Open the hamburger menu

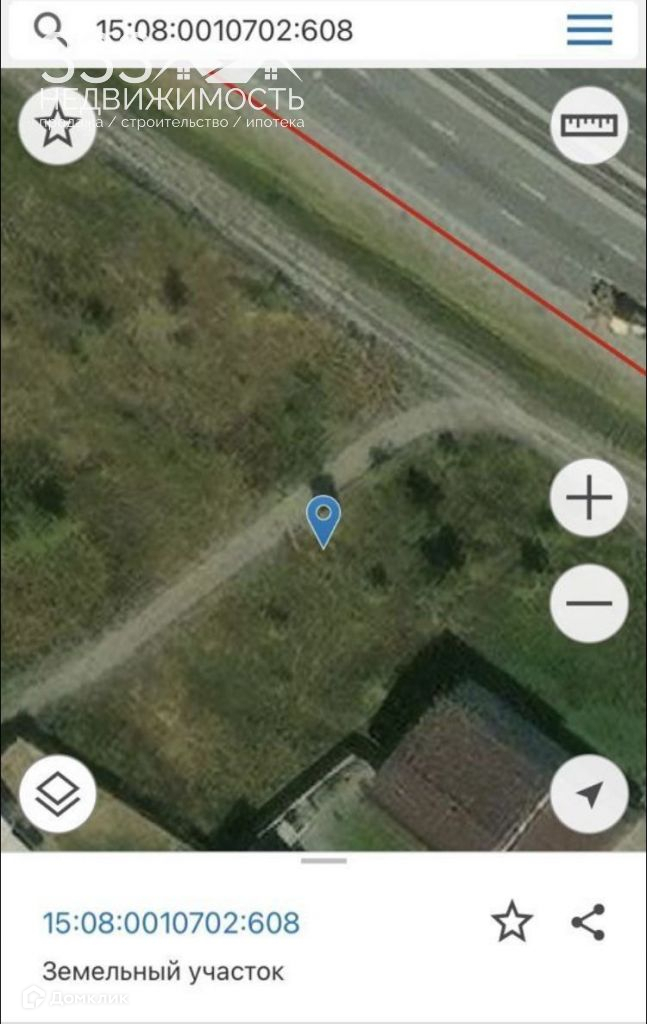pyautogui.click(x=589, y=30)
